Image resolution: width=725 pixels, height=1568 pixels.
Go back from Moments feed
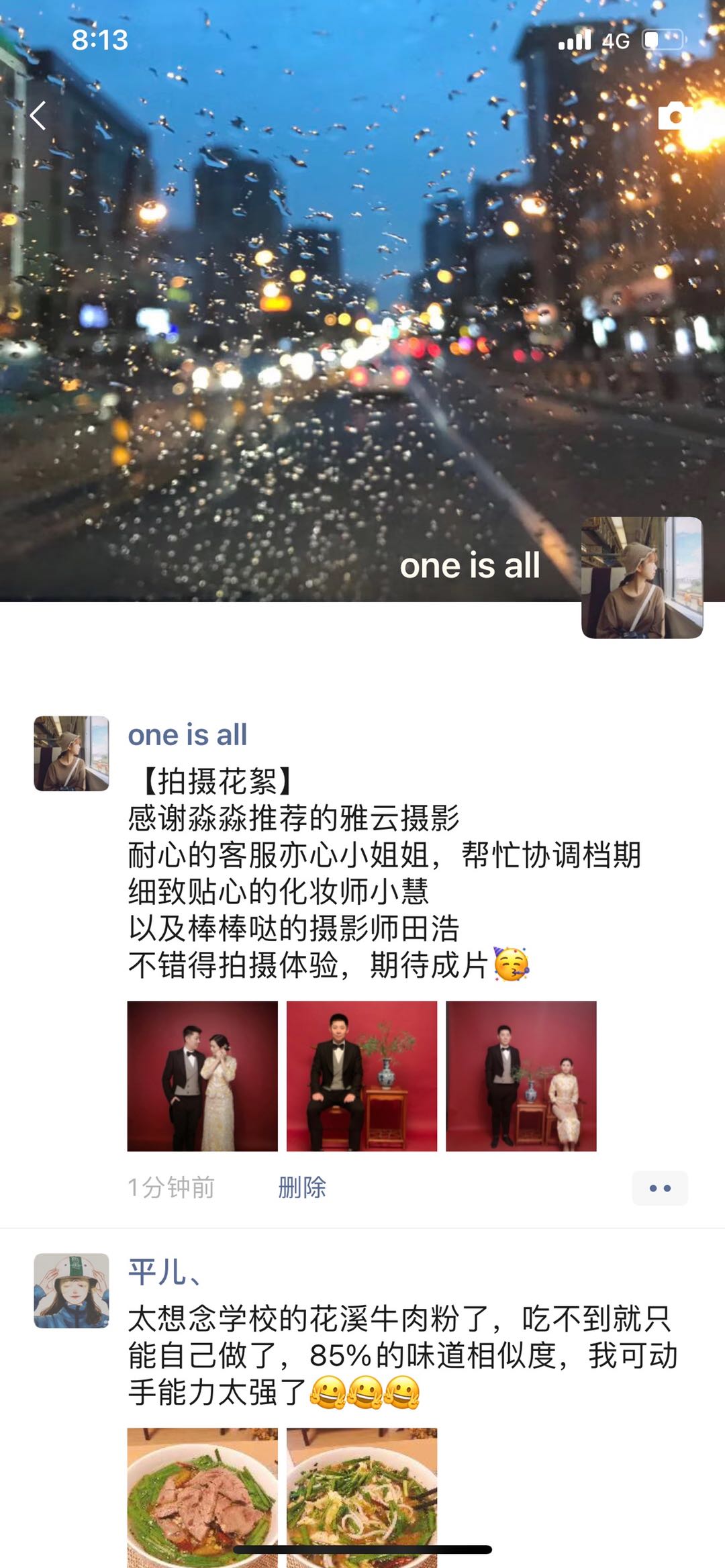pyautogui.click(x=38, y=115)
